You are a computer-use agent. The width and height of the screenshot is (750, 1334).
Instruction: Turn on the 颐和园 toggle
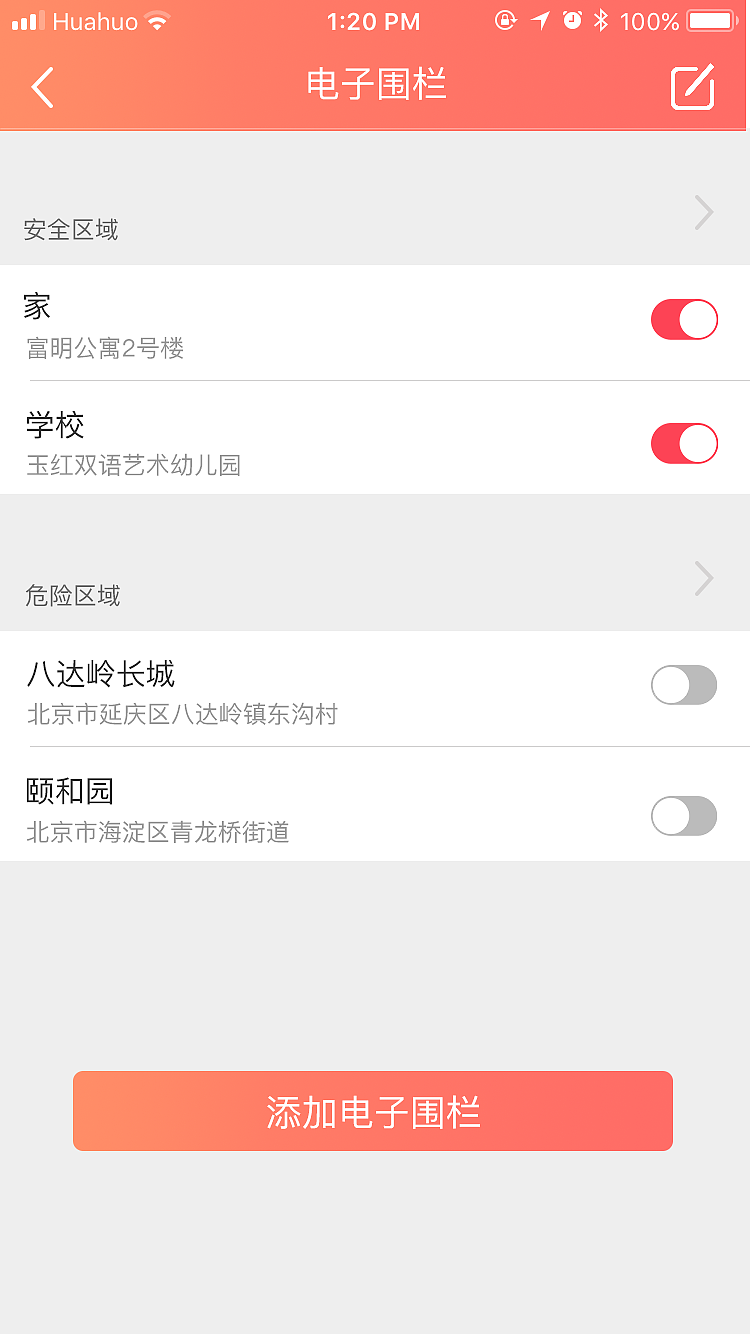684,816
